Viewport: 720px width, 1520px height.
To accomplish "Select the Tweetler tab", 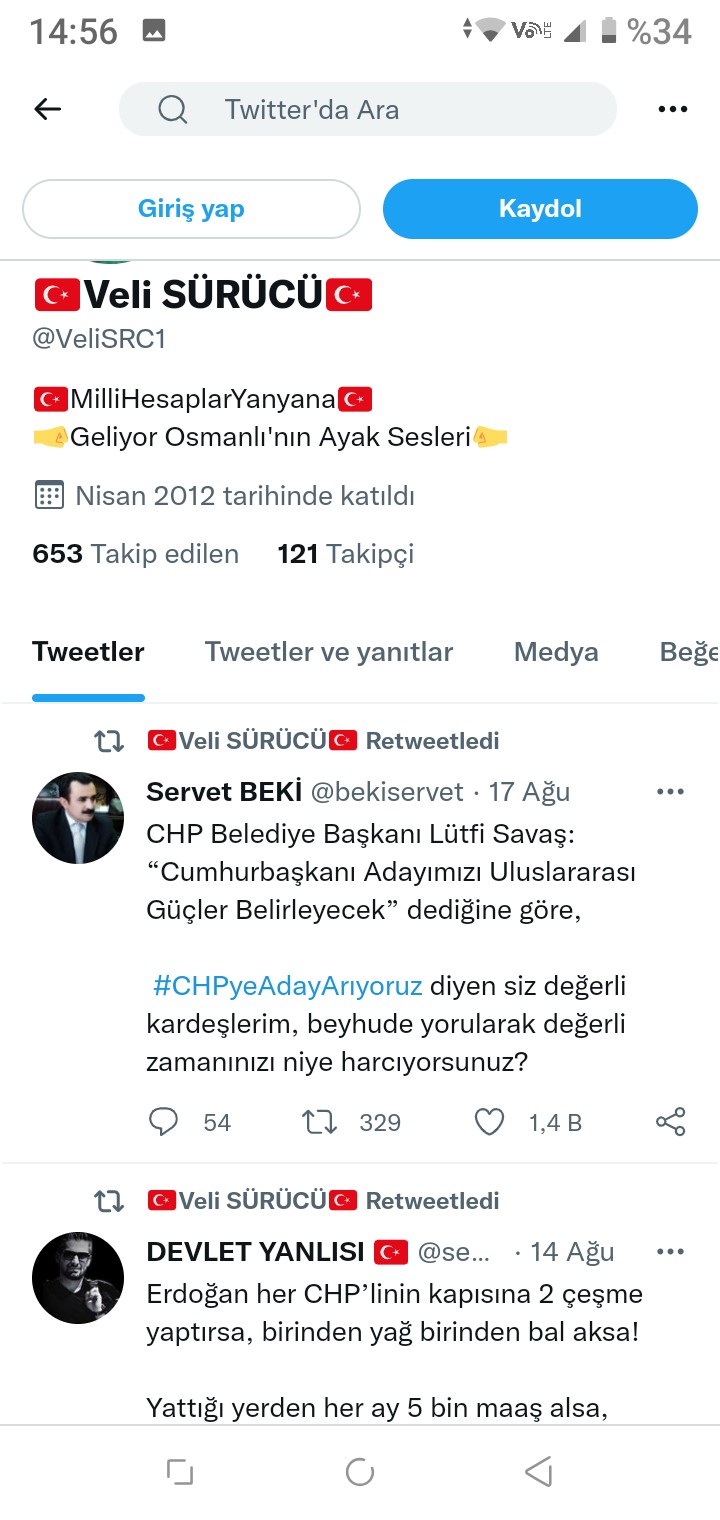I will pos(88,652).
